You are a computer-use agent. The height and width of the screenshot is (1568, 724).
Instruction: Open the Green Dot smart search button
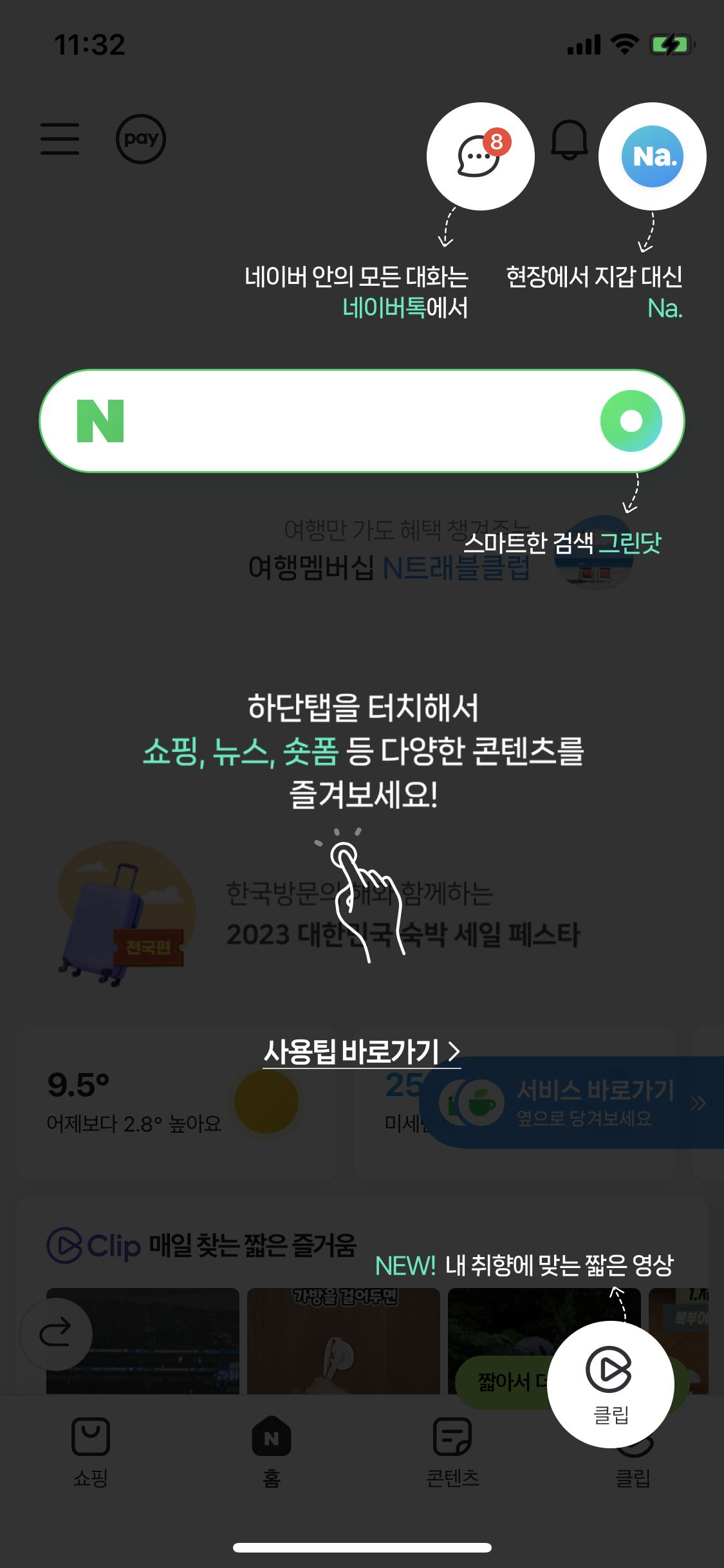pos(631,421)
